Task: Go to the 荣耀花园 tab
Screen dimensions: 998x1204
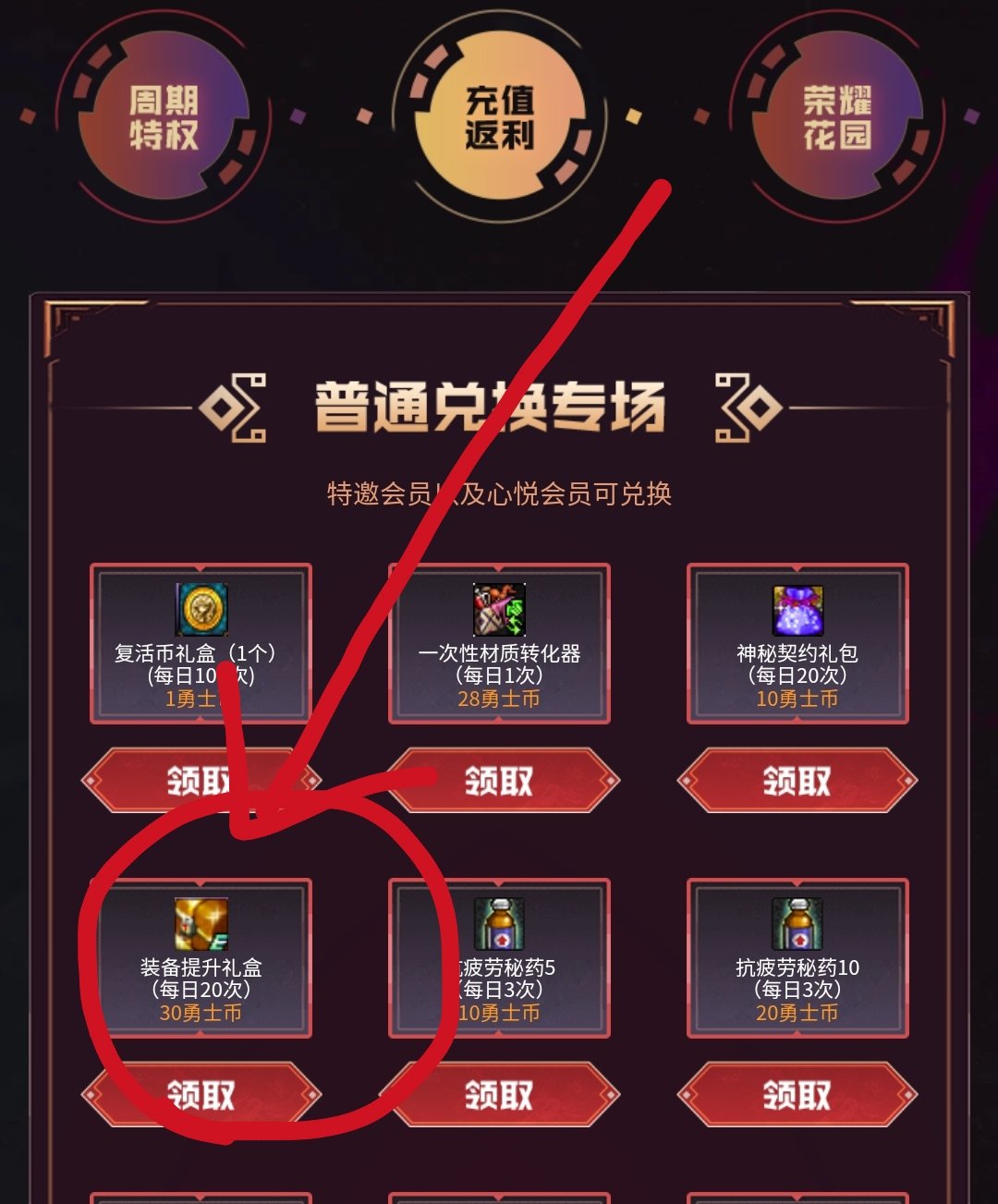Action: 837,117
